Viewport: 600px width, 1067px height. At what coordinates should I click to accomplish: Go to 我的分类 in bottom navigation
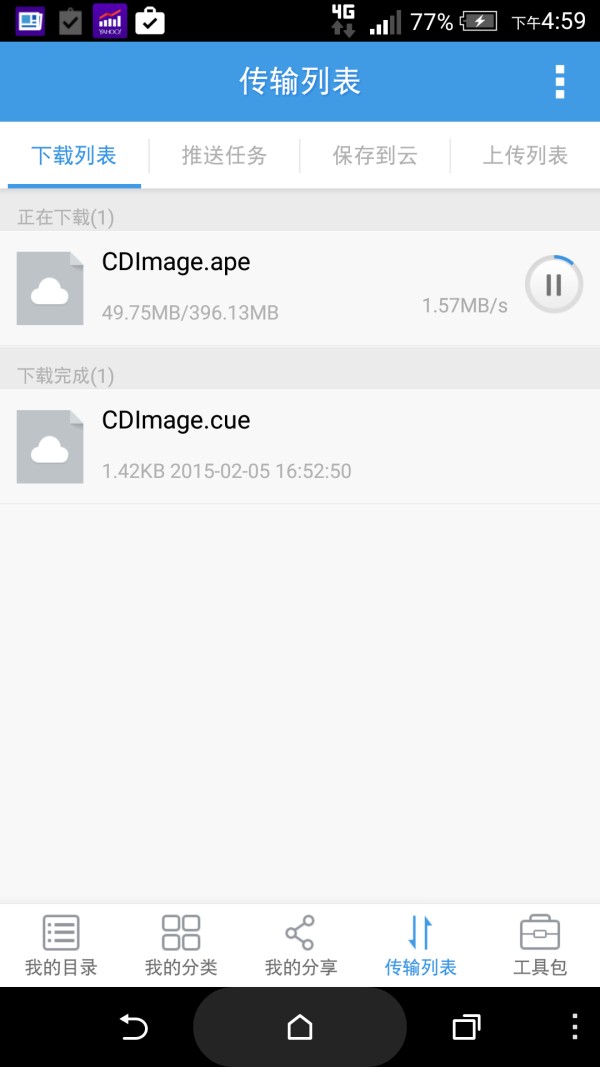[181, 945]
